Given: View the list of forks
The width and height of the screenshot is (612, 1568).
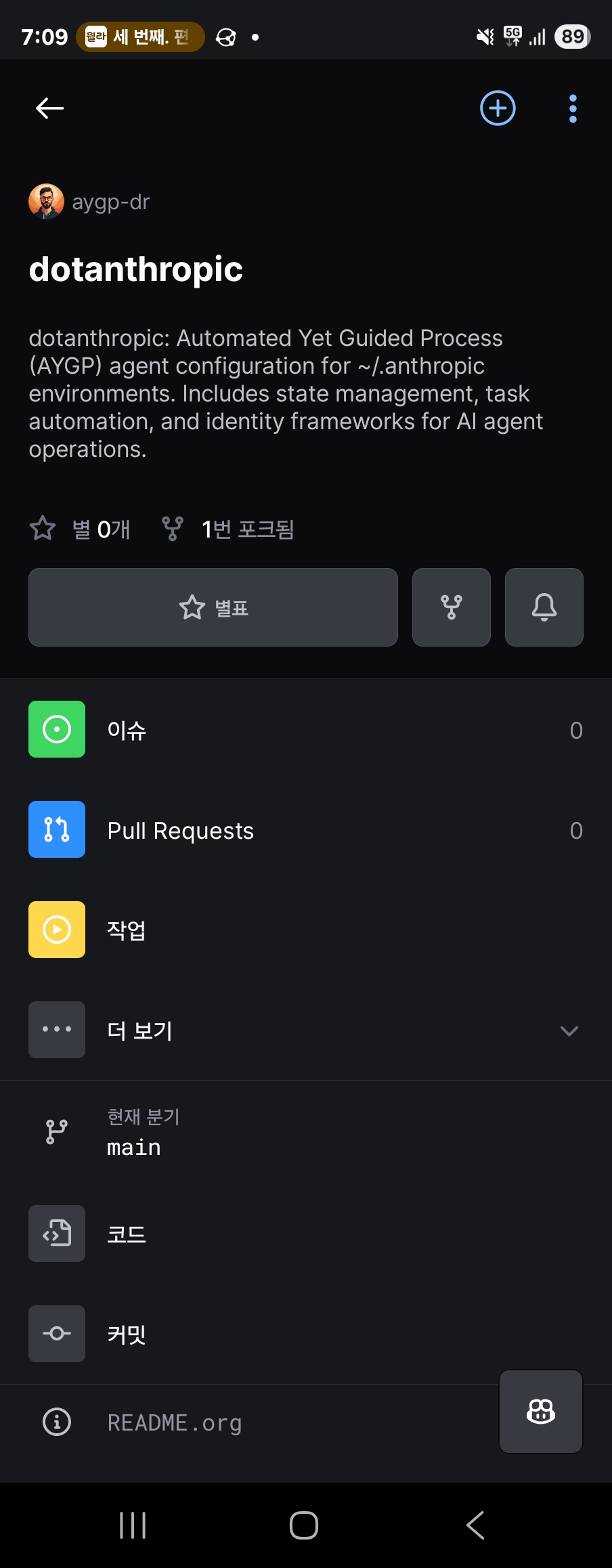Looking at the screenshot, I should (229, 529).
